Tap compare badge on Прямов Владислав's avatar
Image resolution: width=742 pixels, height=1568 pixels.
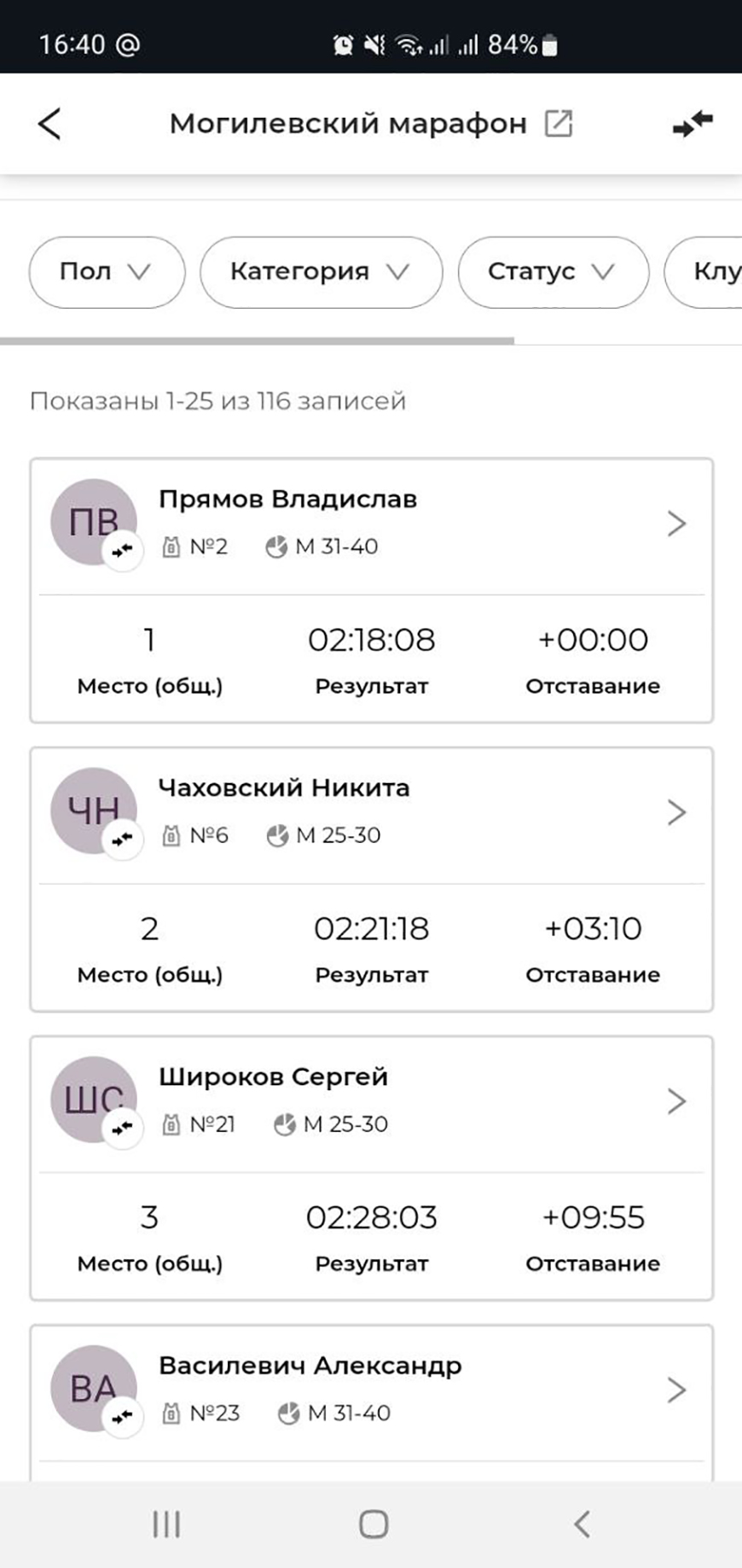click(123, 550)
